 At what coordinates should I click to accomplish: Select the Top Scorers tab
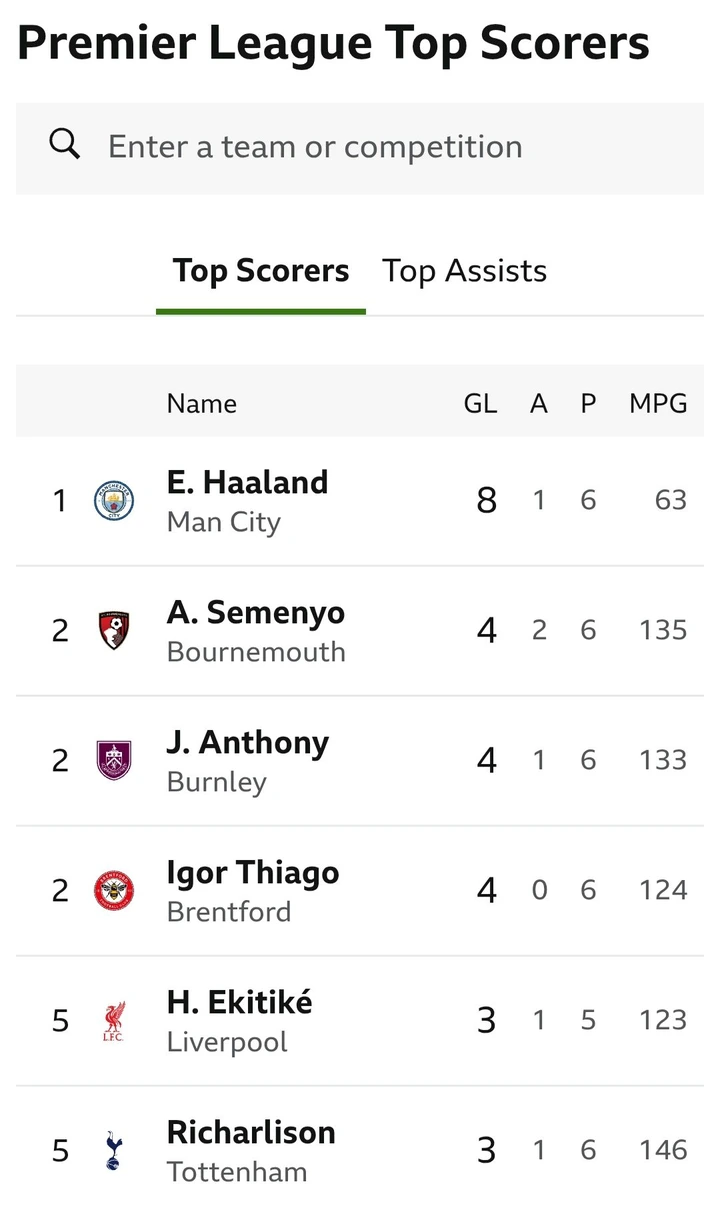click(x=261, y=271)
